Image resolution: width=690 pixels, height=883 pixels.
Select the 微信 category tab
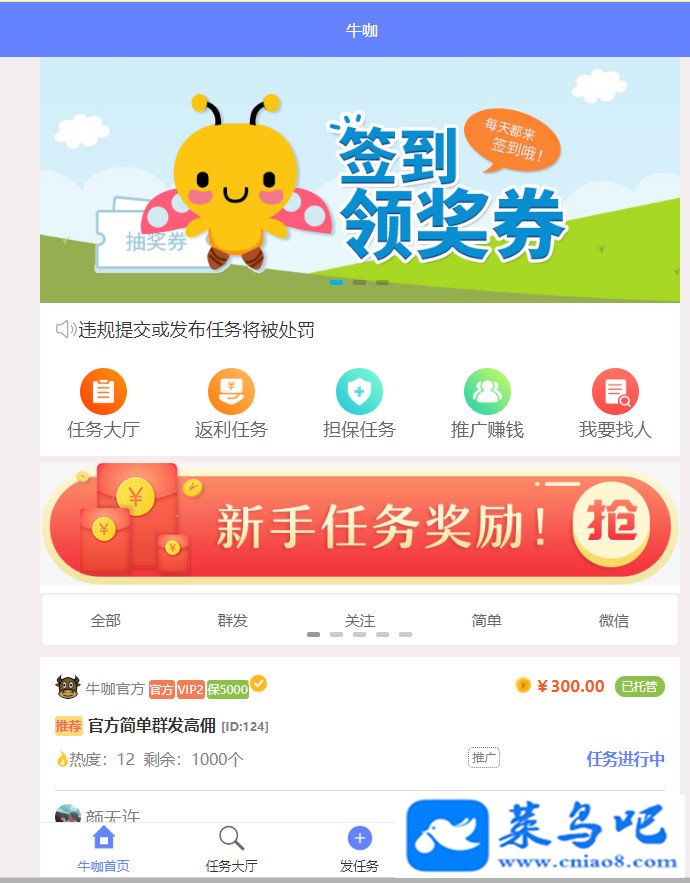(613, 620)
